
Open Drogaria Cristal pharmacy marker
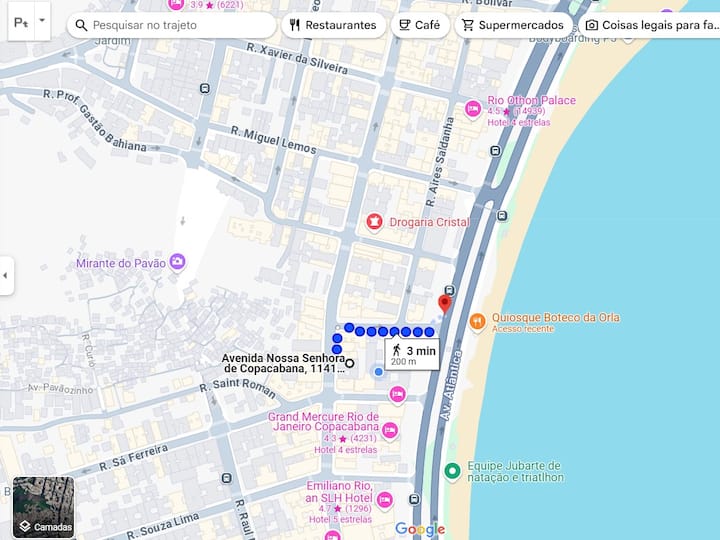(374, 221)
